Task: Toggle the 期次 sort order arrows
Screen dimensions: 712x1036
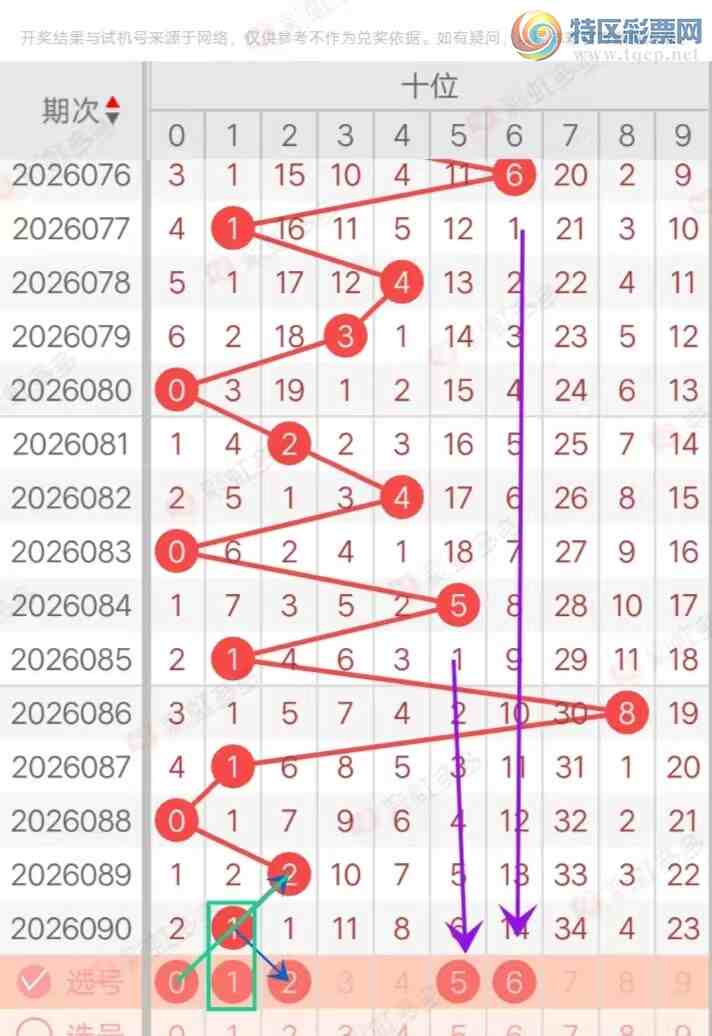Action: click(112, 110)
